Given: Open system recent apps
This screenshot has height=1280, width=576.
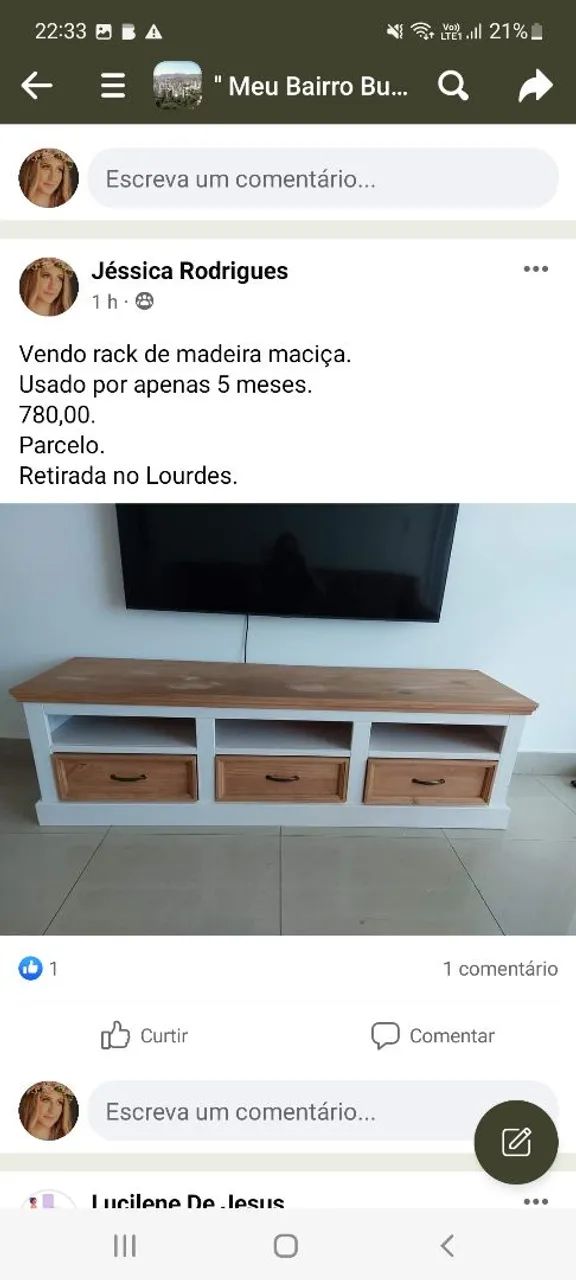Looking at the screenshot, I should click(125, 1245).
